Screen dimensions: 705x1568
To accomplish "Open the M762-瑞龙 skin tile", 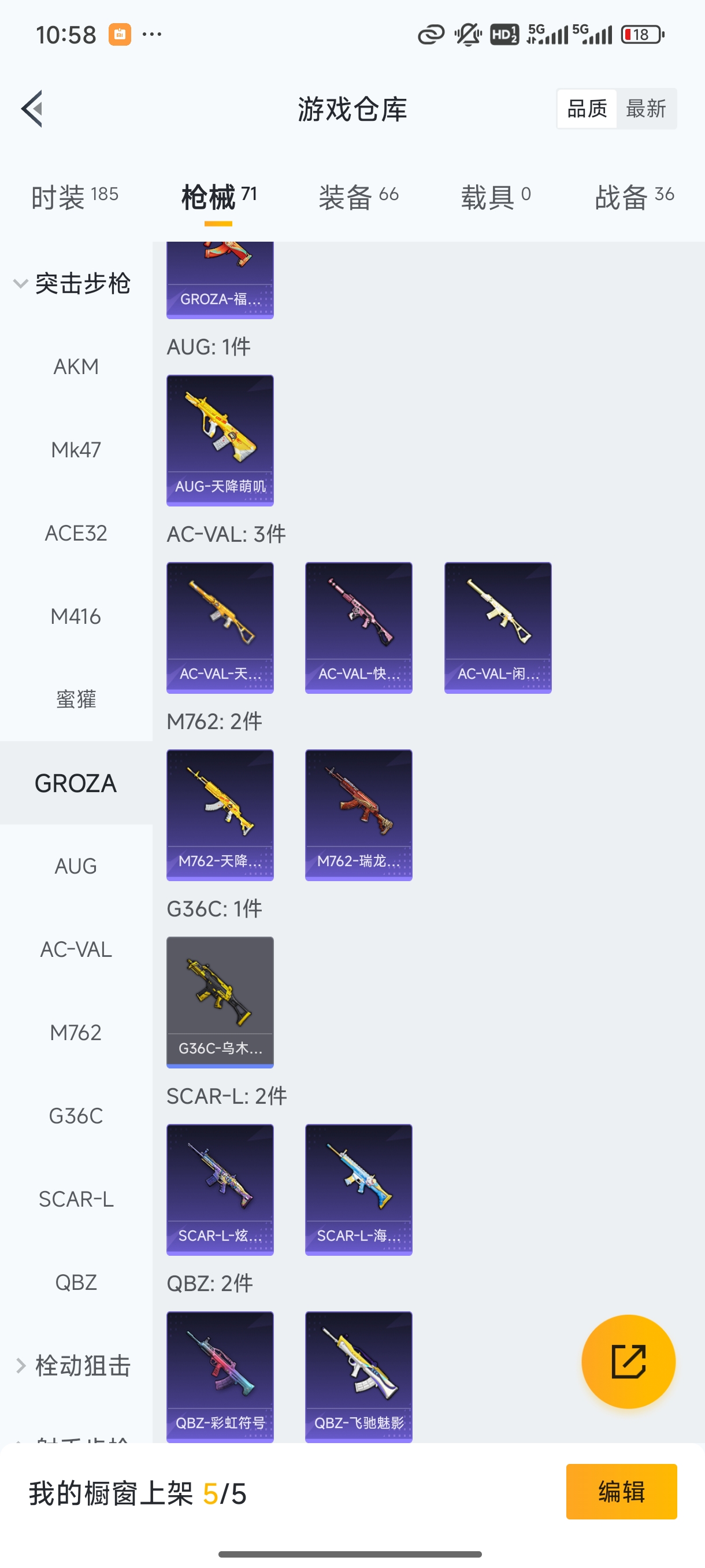I will click(358, 815).
